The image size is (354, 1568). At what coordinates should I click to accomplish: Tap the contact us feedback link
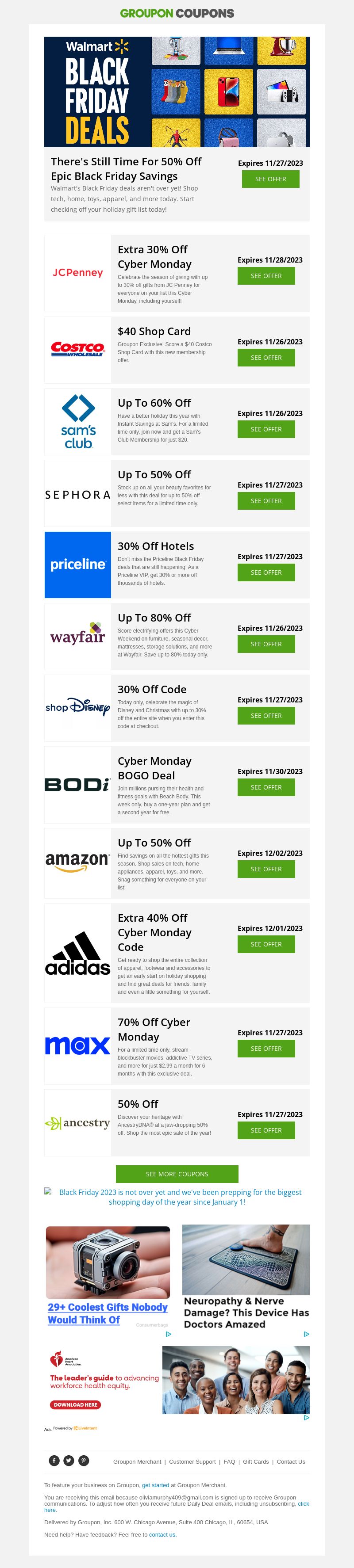coord(162,1534)
